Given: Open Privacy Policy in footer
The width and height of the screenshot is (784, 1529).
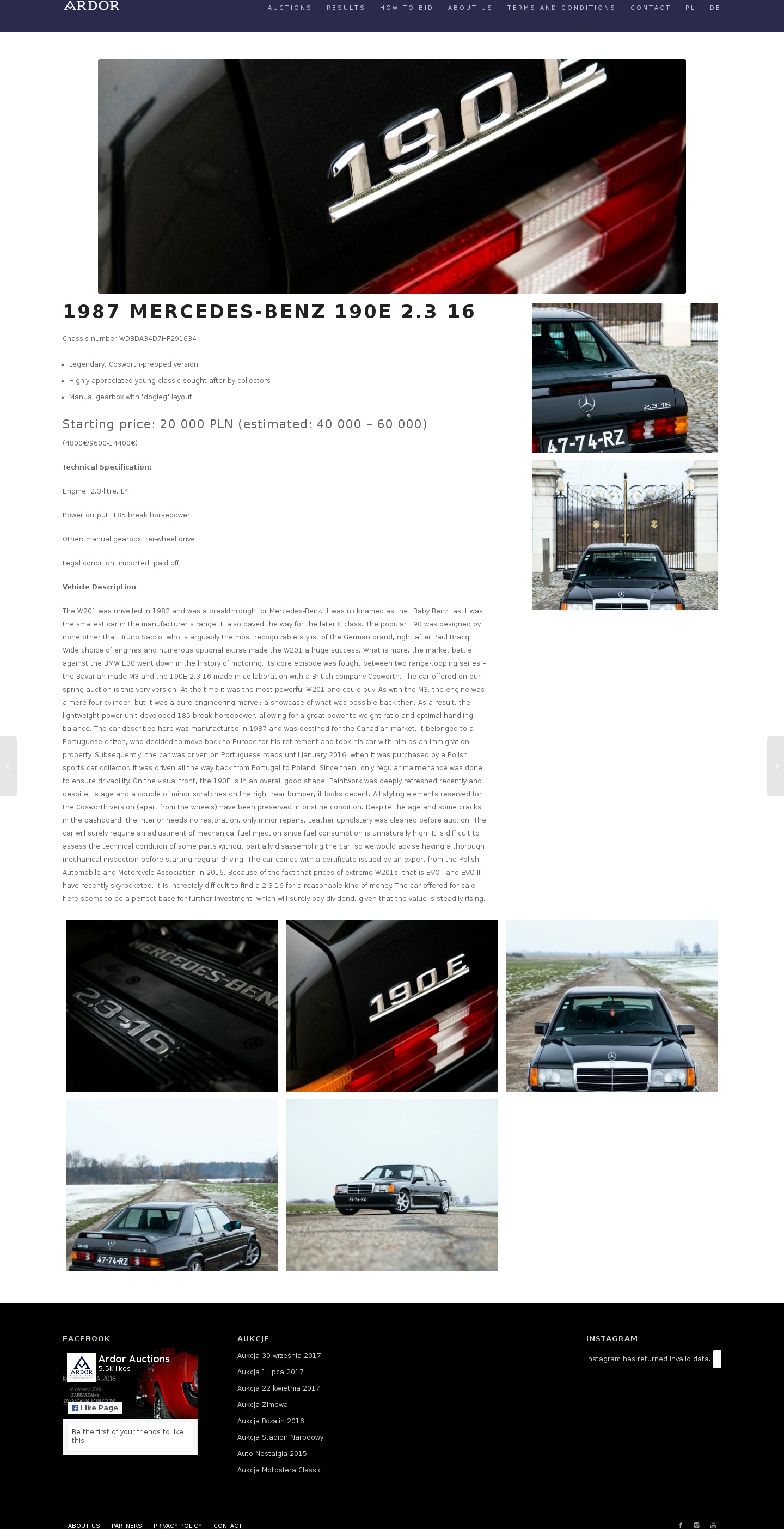Looking at the screenshot, I should (177, 1525).
